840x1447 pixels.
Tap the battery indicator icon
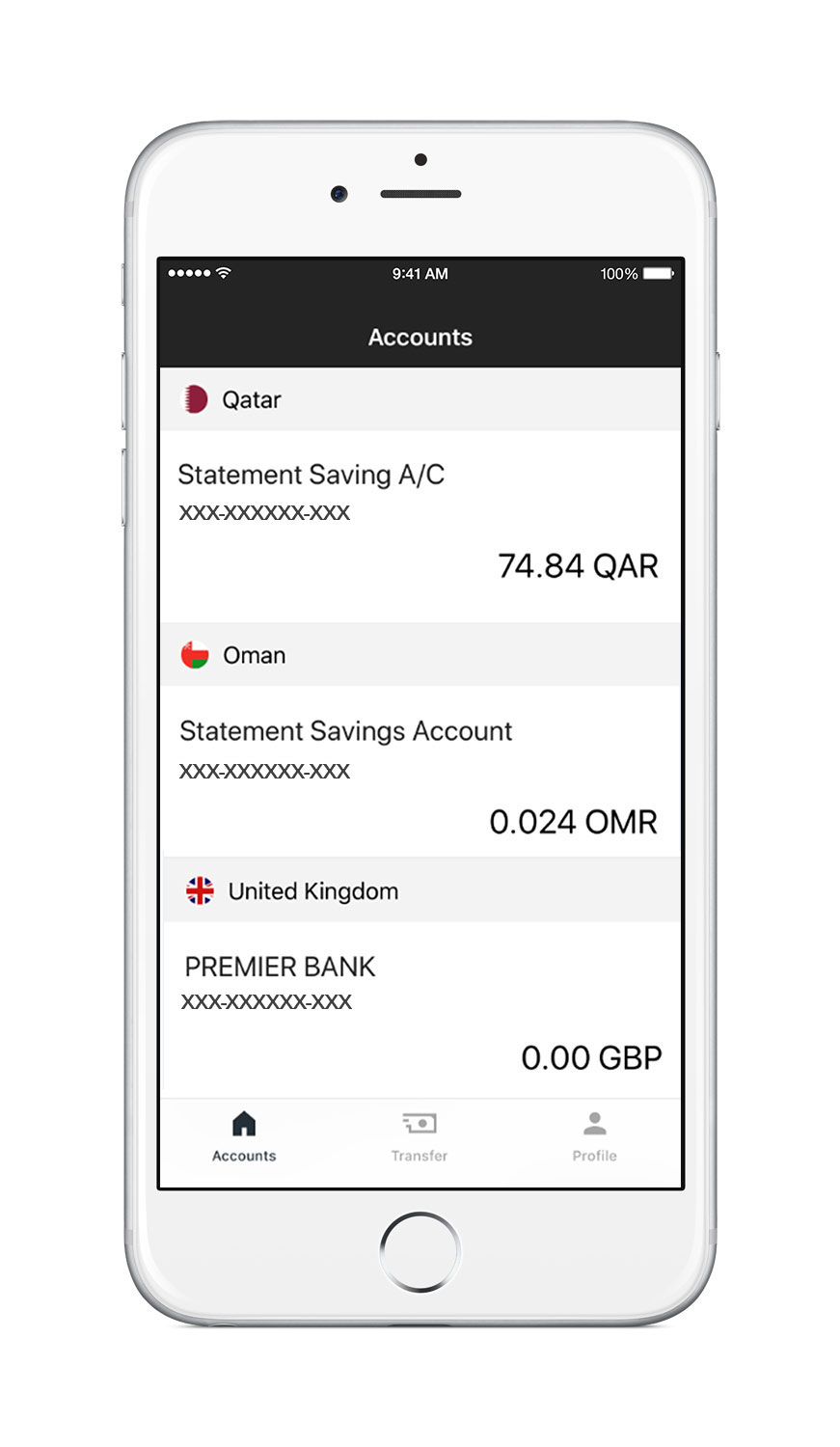point(658,274)
